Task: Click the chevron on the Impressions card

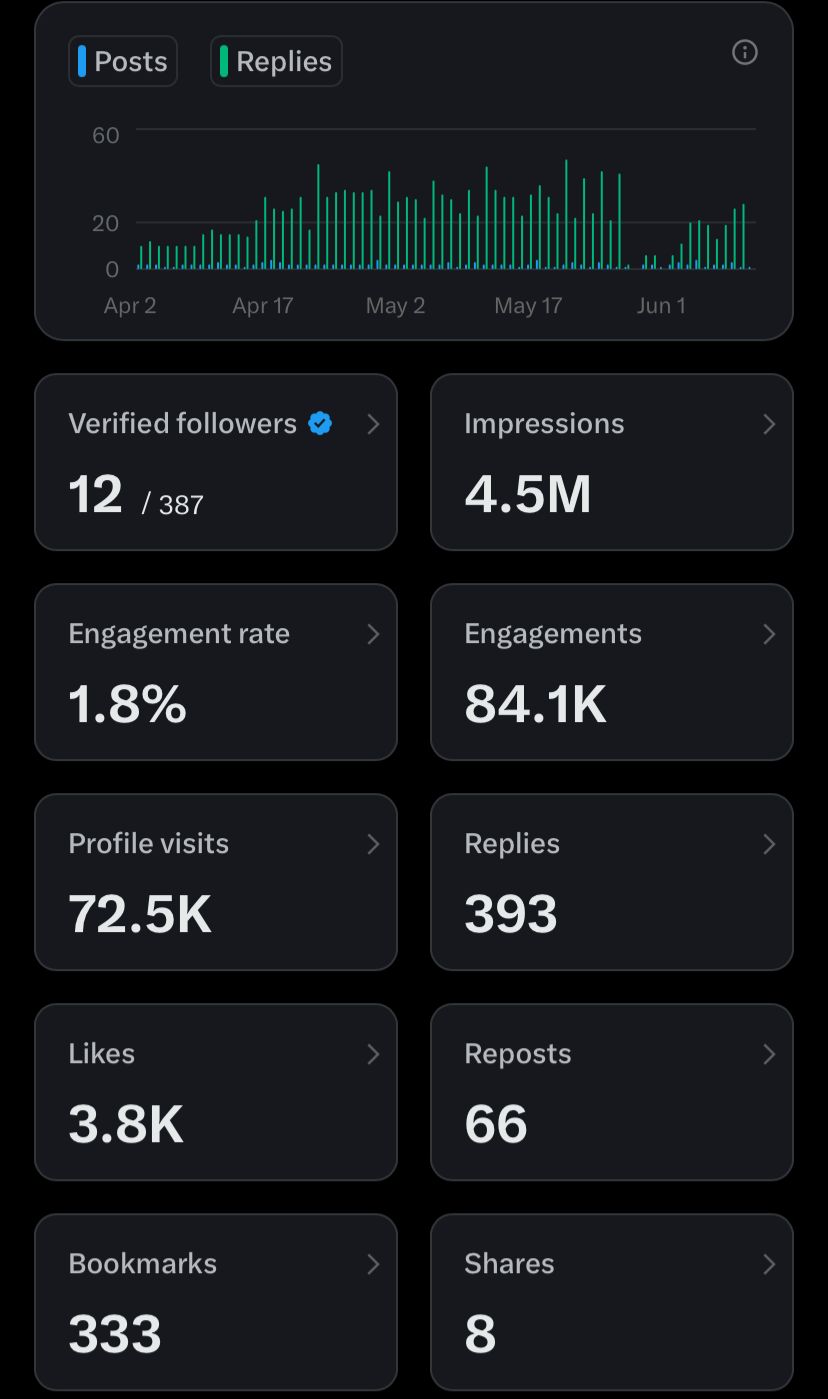Action: click(x=769, y=423)
